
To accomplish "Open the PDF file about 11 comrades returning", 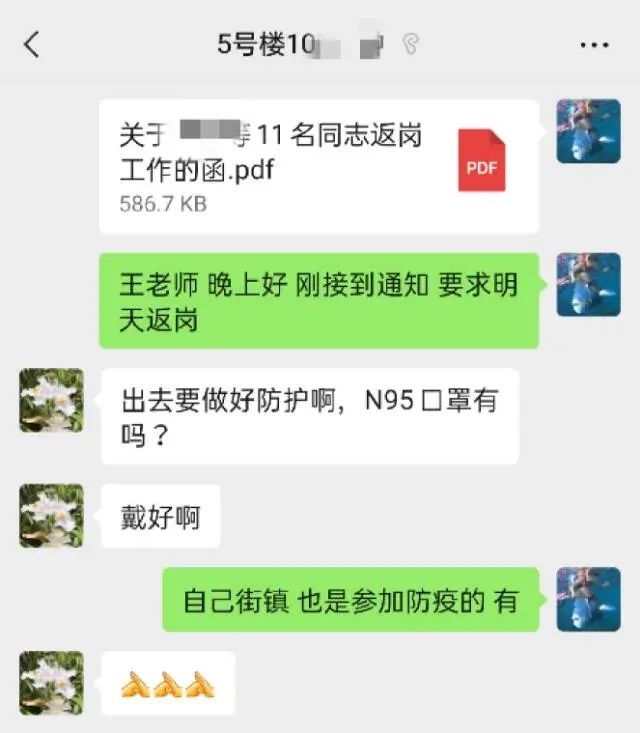I will click(x=318, y=167).
